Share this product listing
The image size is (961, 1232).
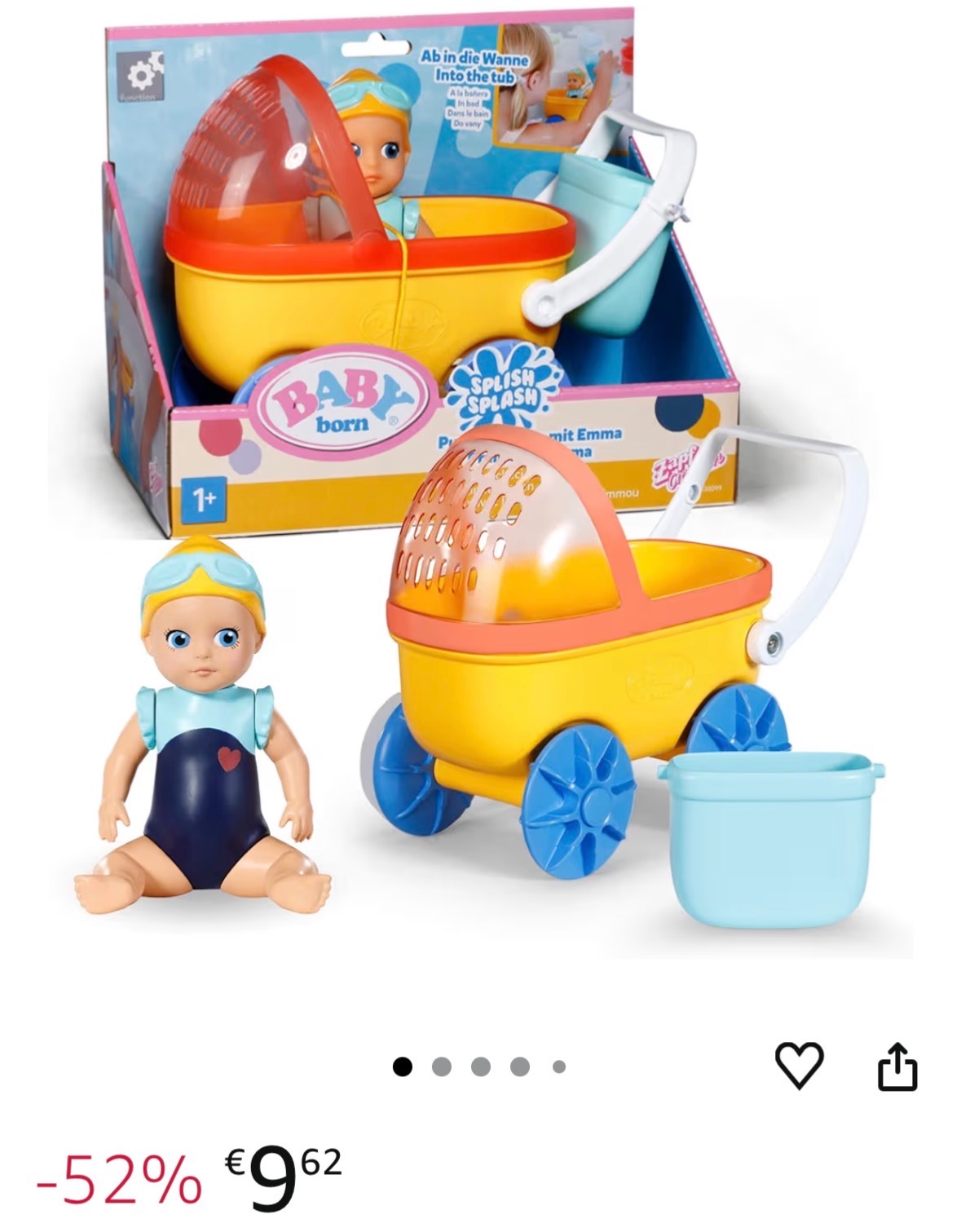coord(897,1066)
